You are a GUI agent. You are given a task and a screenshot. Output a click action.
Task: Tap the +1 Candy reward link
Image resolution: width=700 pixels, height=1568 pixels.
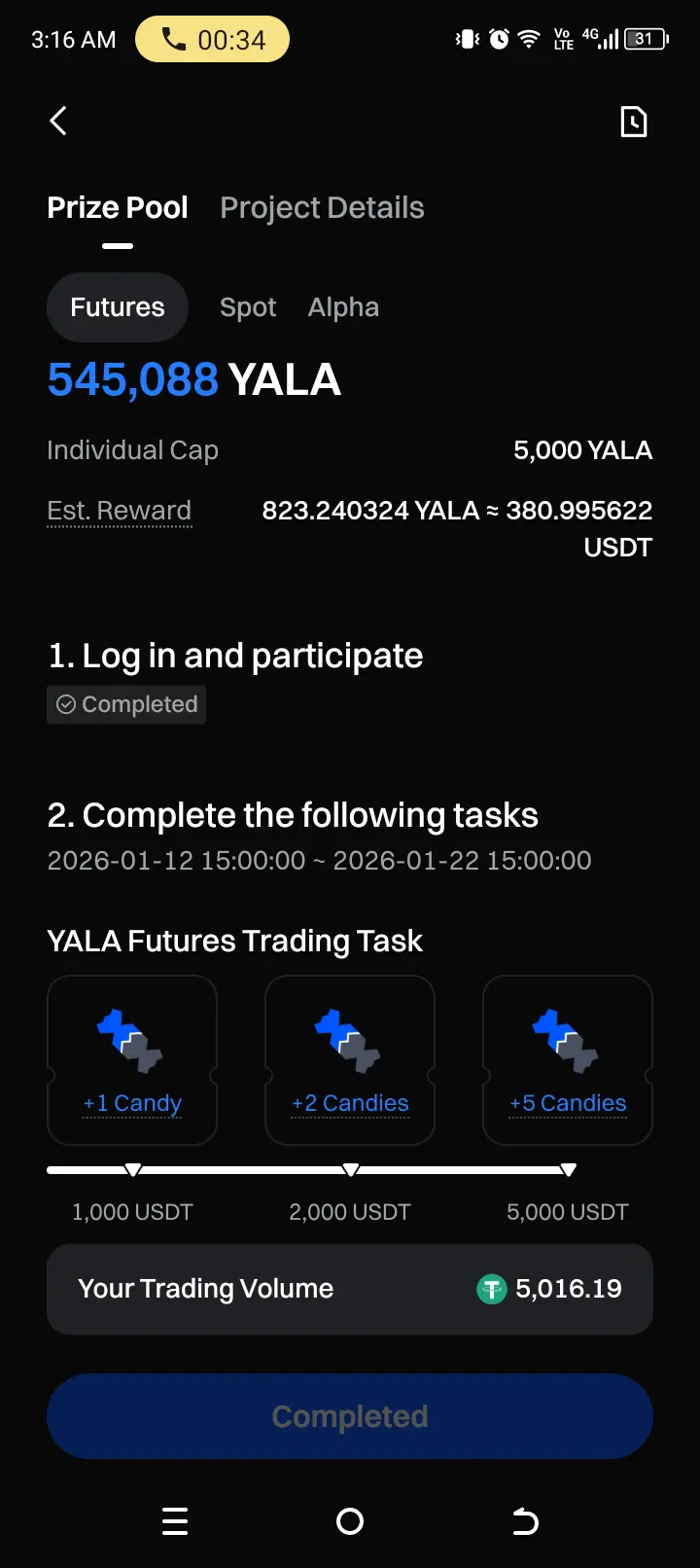132,1103
